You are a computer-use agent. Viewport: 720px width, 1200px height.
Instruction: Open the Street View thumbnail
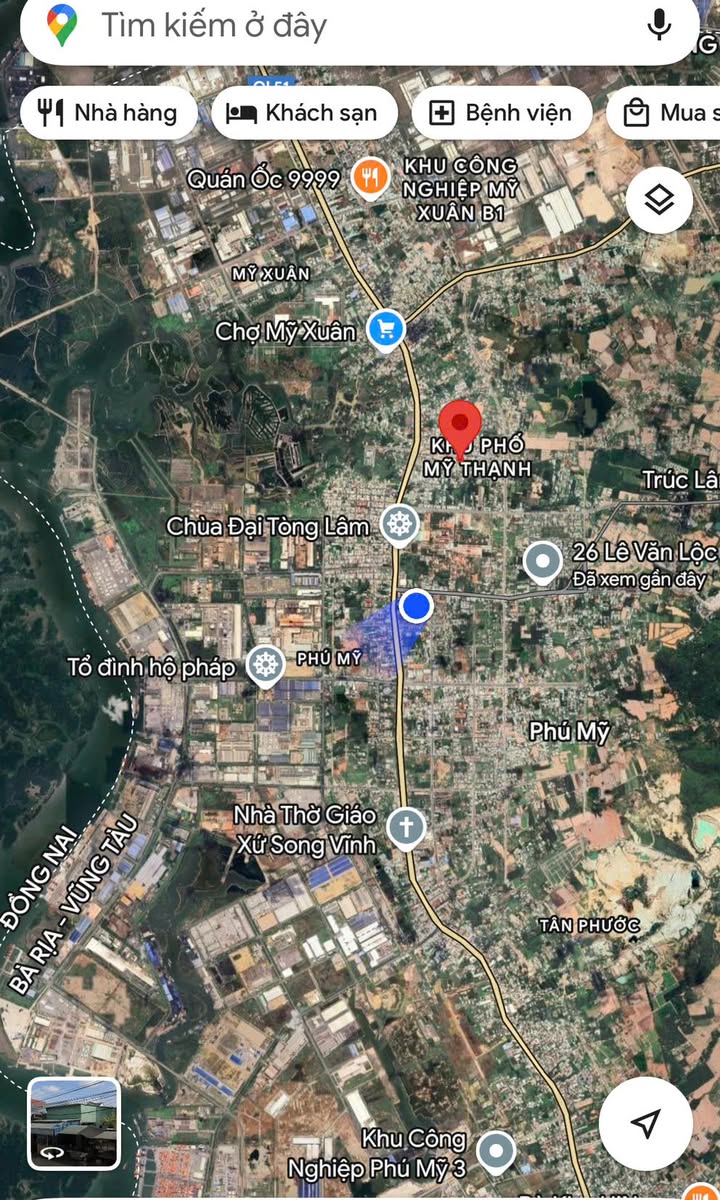[74, 1124]
